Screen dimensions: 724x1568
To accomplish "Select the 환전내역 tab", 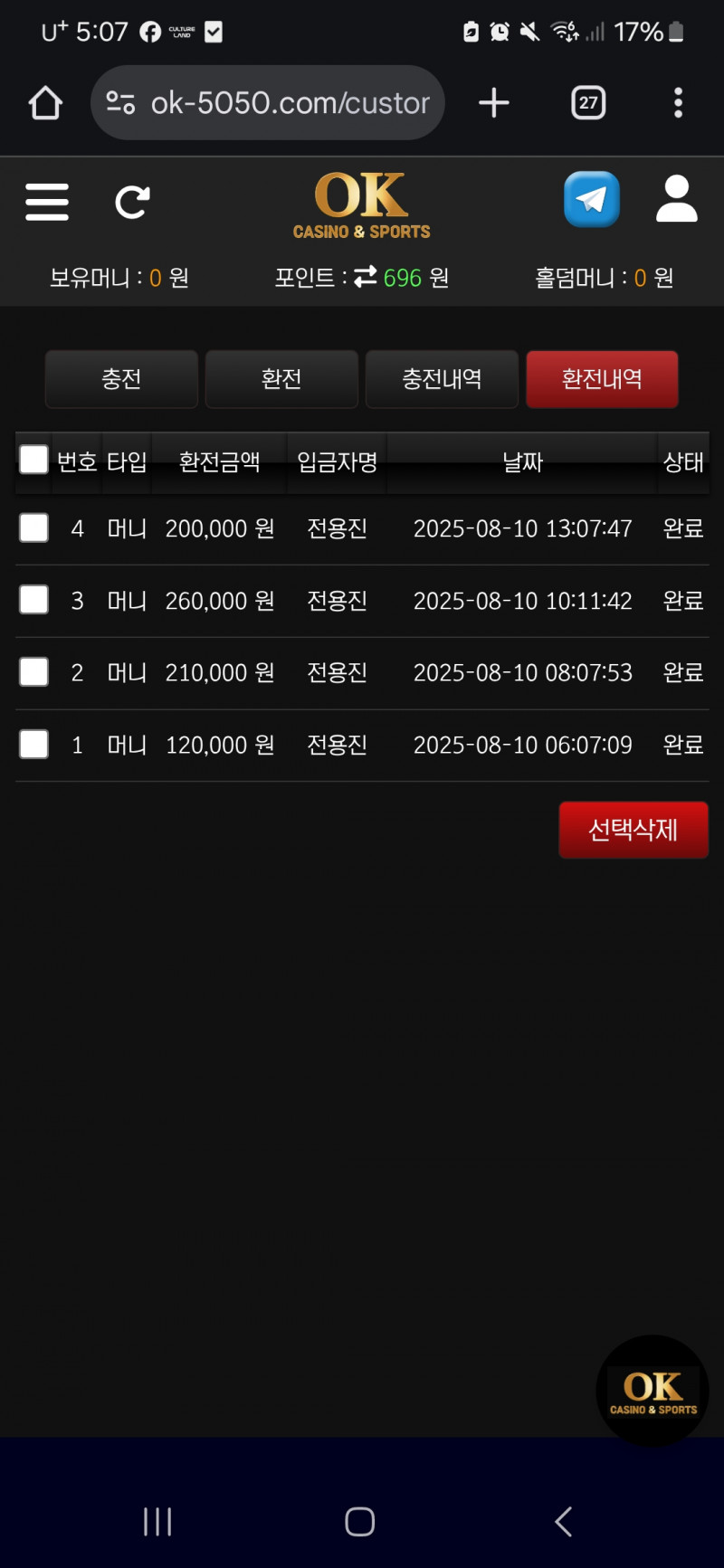I will (x=602, y=379).
